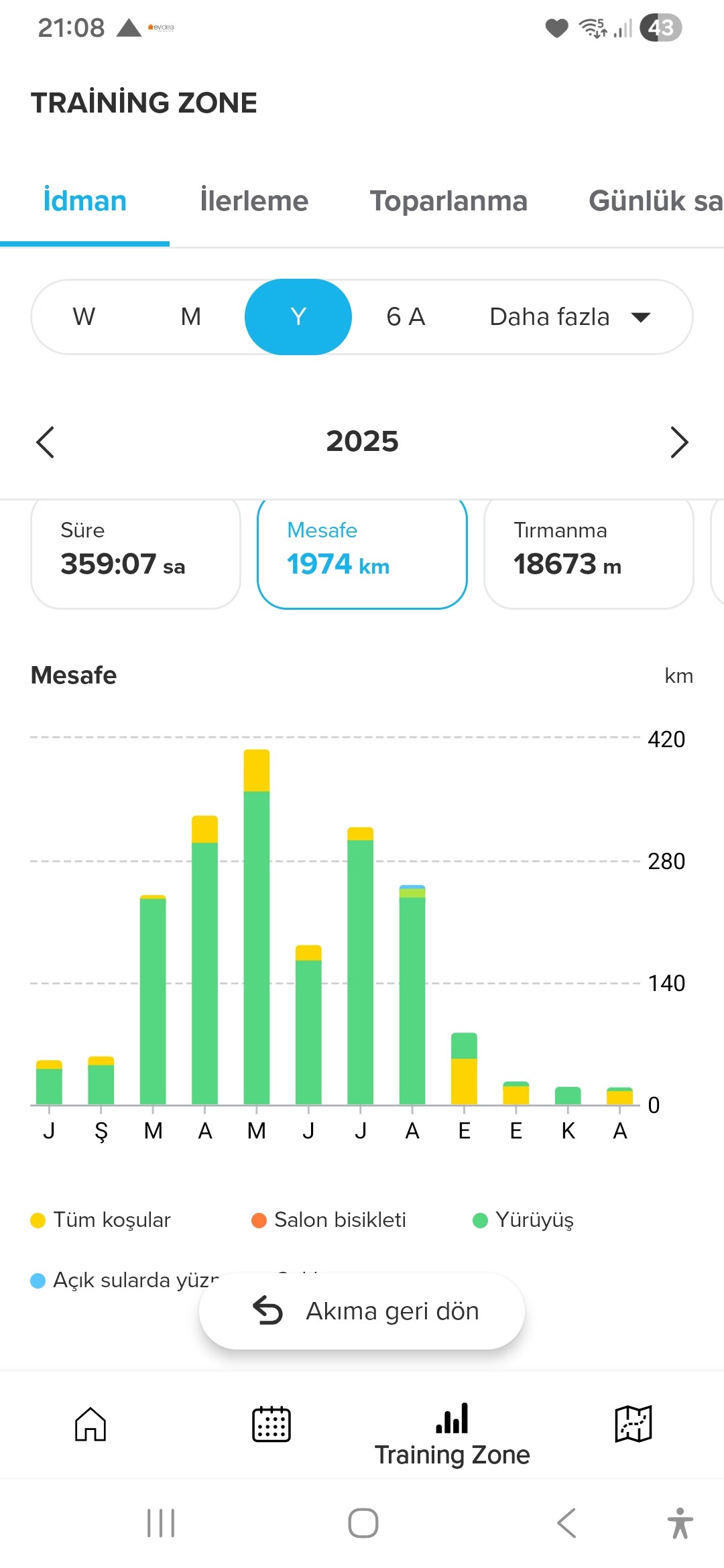Tap the system back button
724x1568 pixels.
pos(566,1523)
